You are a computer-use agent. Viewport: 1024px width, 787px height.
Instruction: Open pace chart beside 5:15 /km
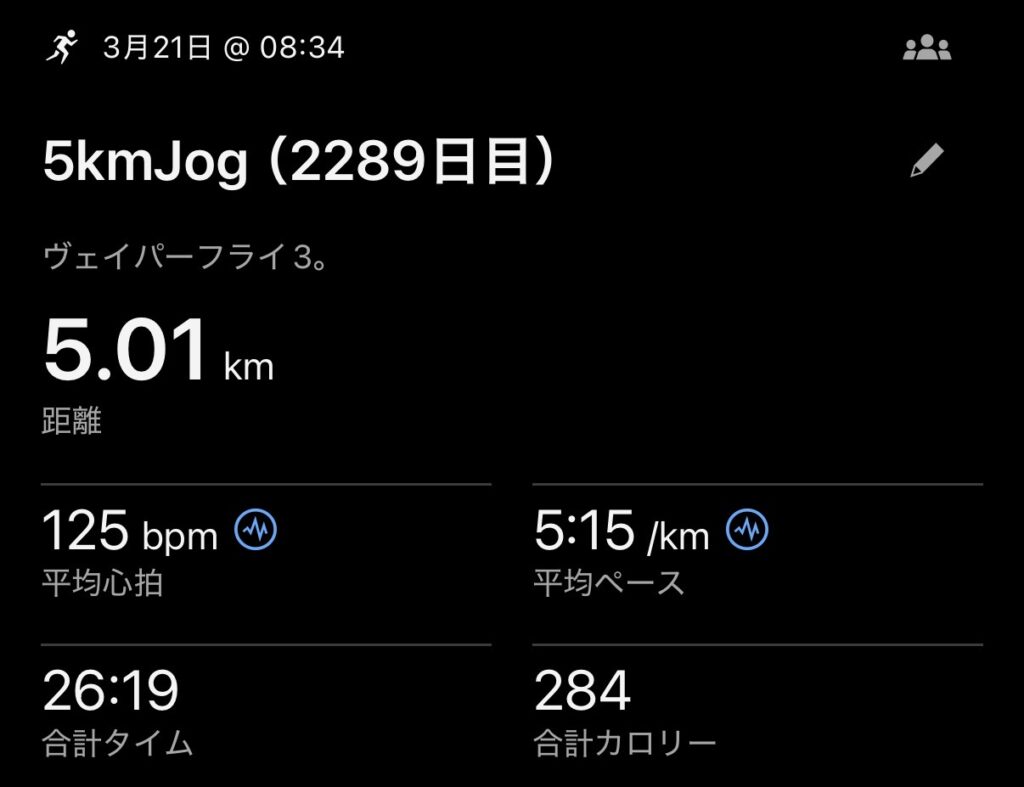[747, 529]
